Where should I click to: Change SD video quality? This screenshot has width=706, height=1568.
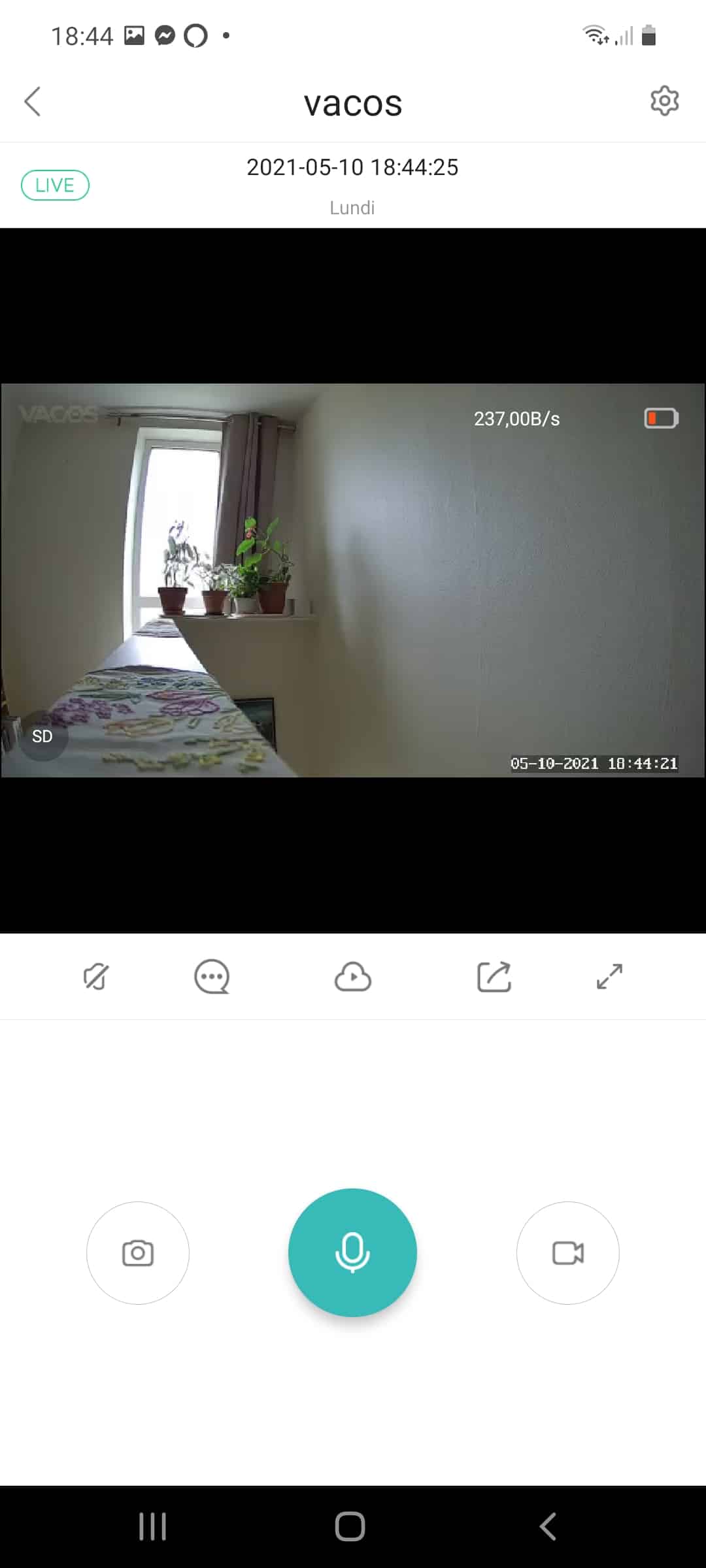coord(42,736)
